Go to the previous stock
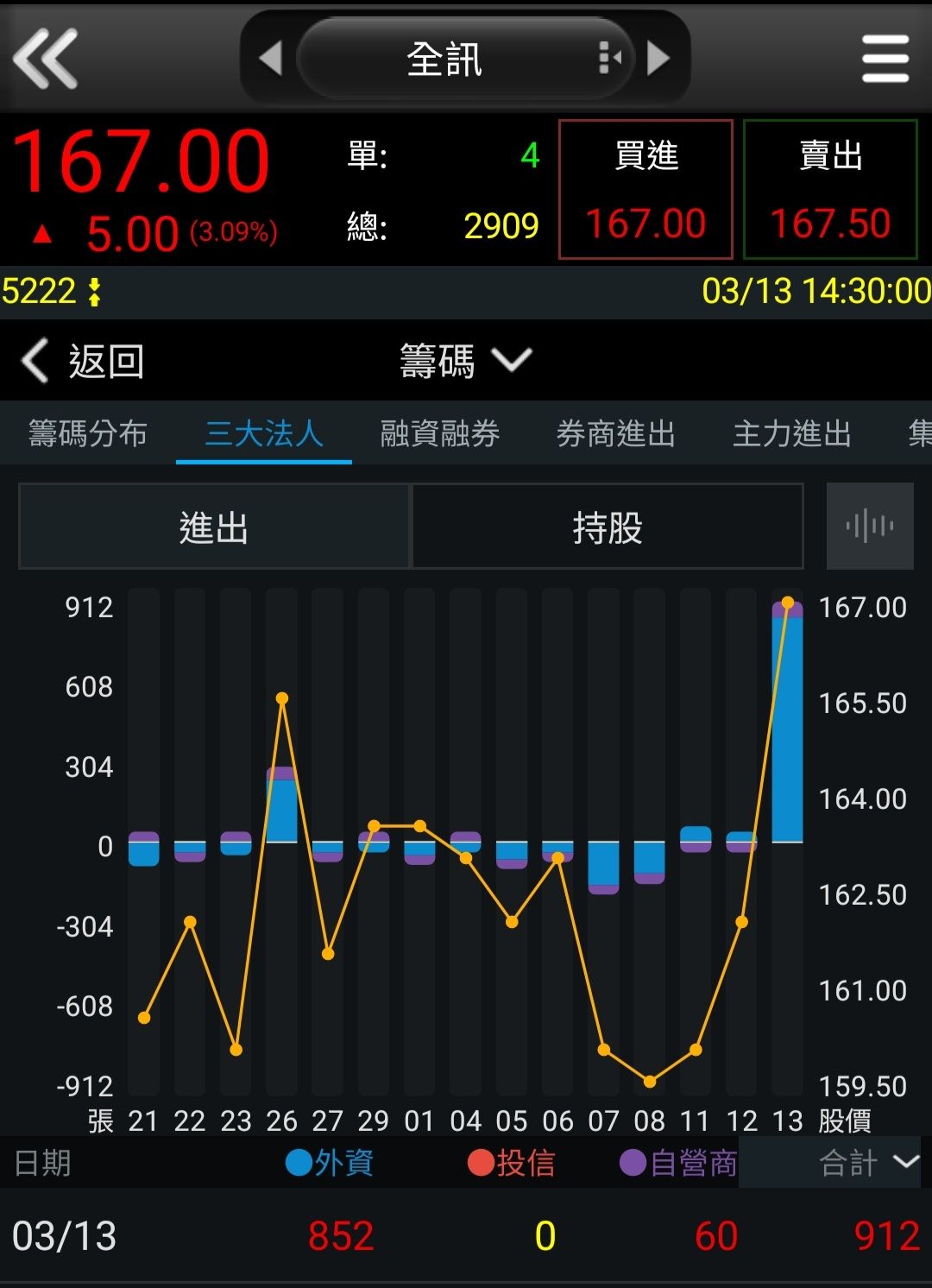 coord(271,59)
